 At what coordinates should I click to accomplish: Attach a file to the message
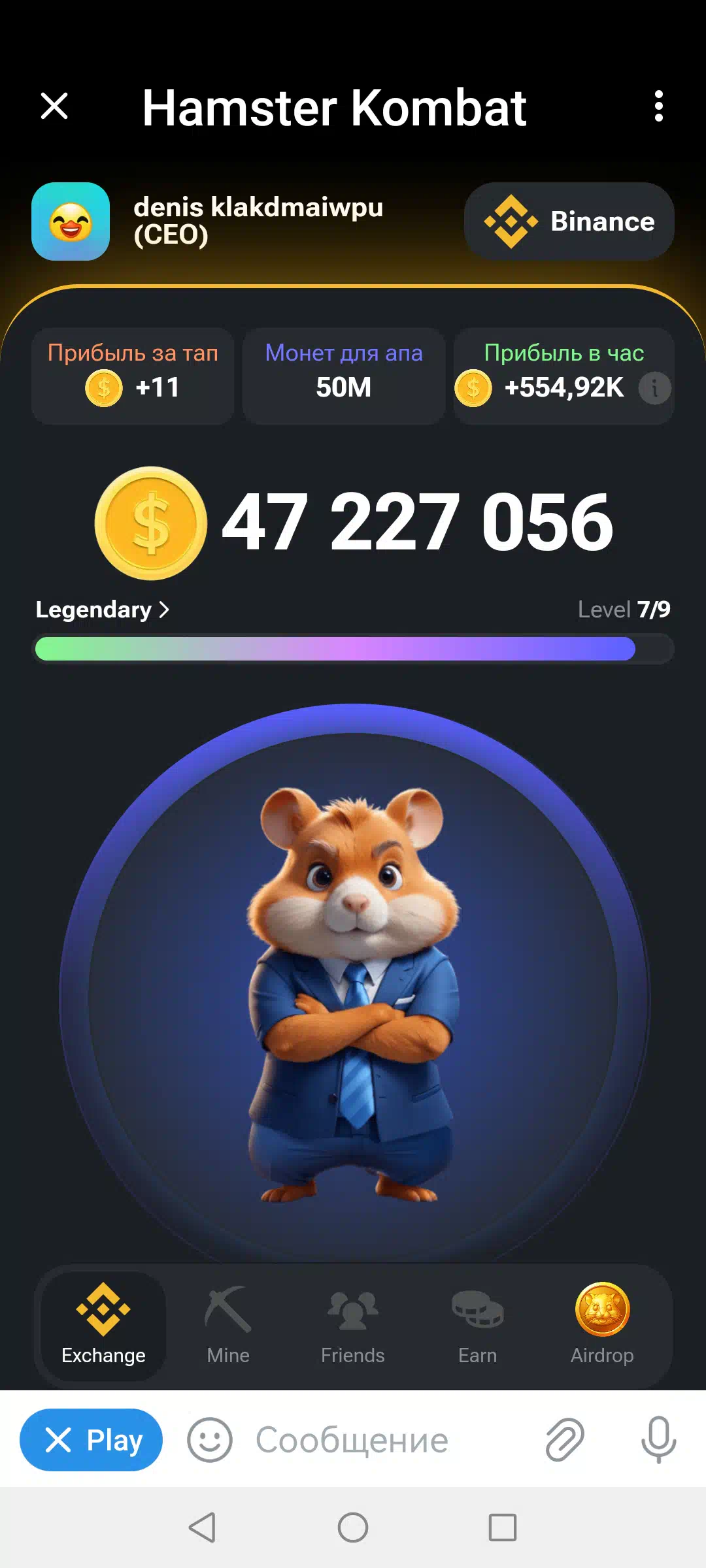tap(565, 1440)
